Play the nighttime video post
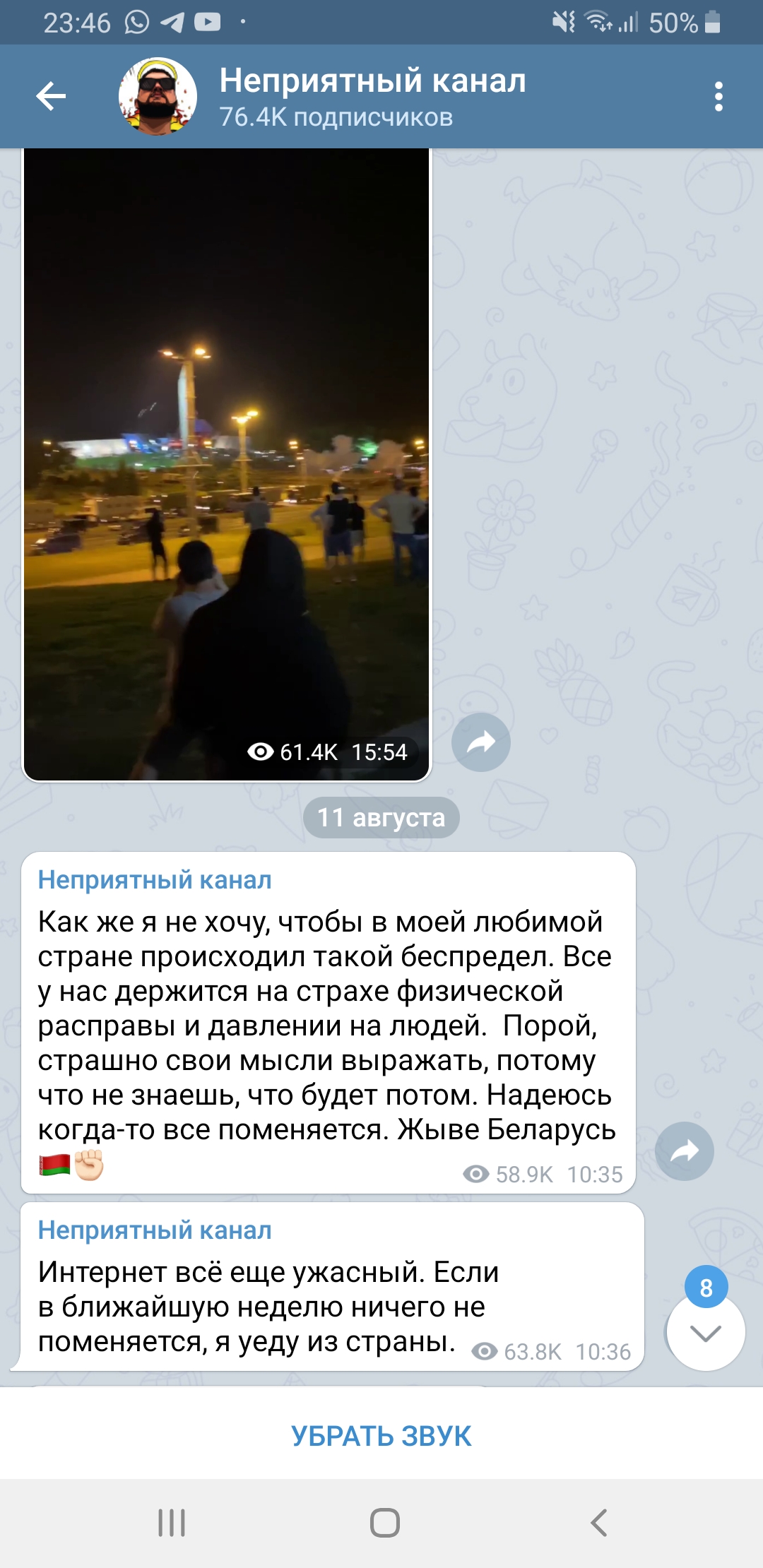 click(x=227, y=464)
